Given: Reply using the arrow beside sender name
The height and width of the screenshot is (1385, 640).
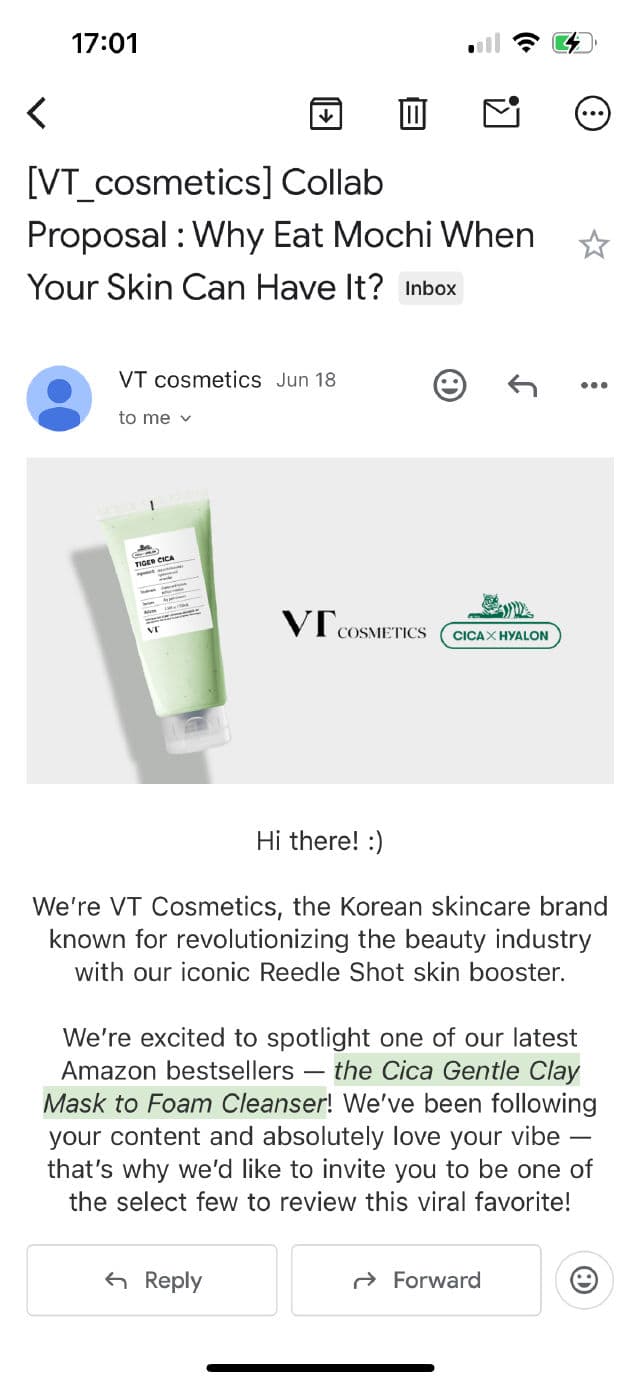Looking at the screenshot, I should tap(522, 385).
